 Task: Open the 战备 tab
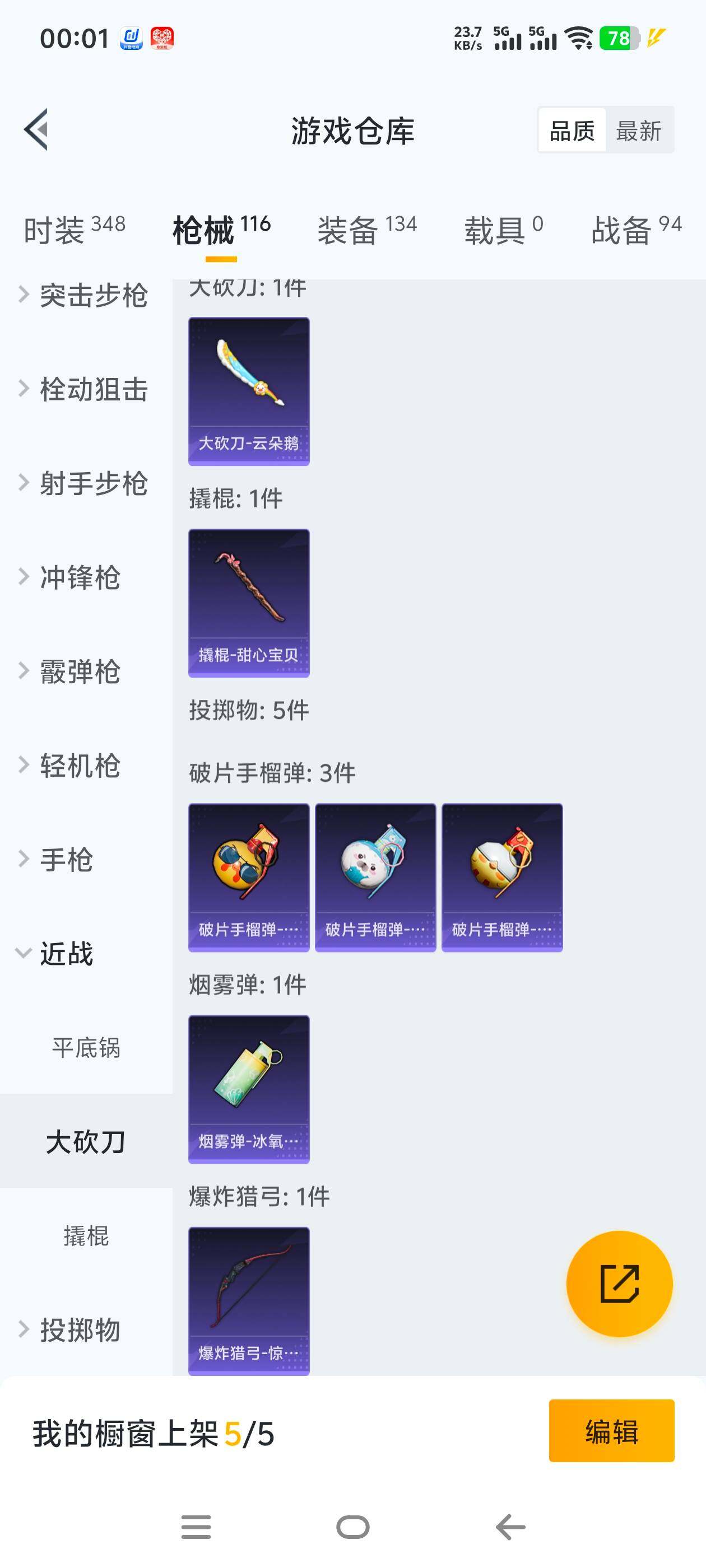[x=636, y=230]
